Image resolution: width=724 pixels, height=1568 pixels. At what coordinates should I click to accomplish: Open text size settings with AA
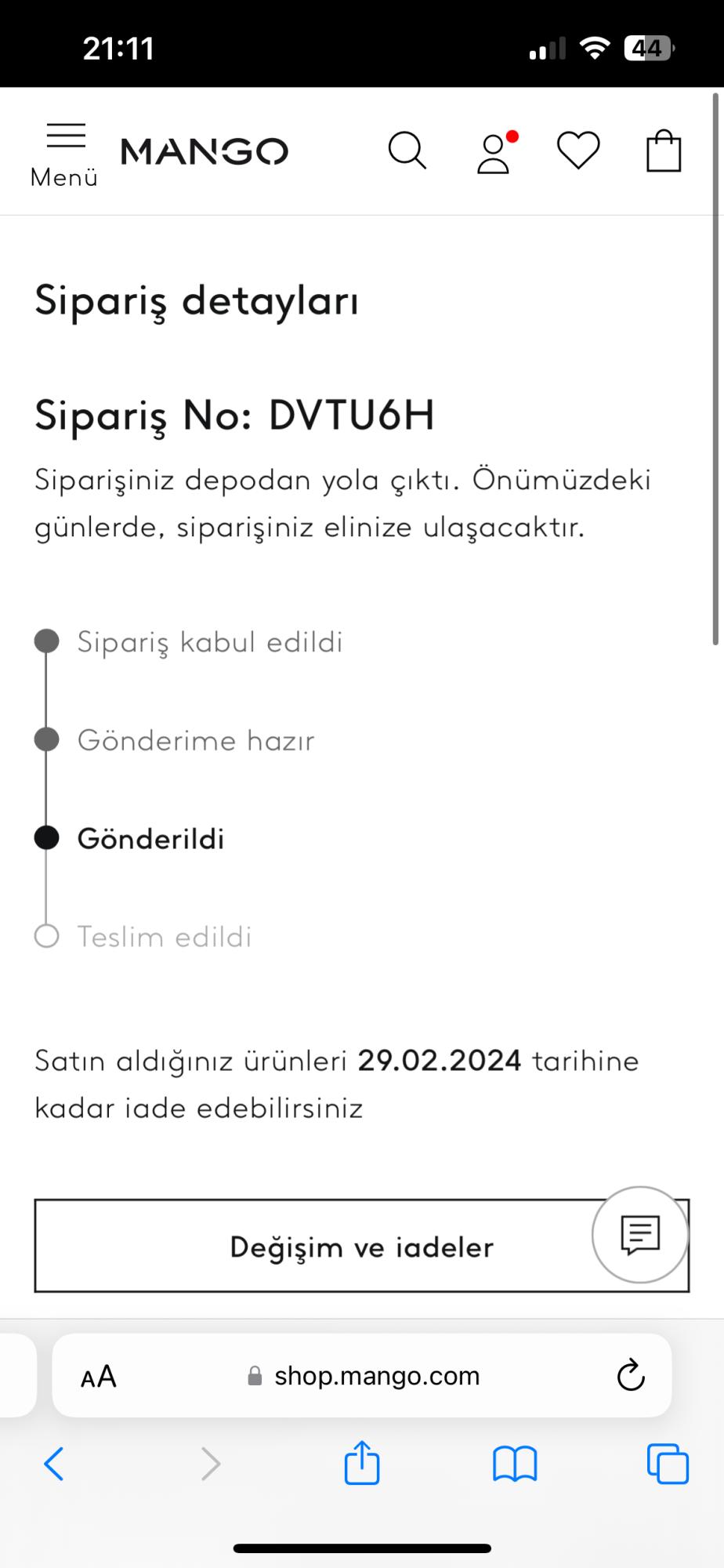click(100, 1374)
